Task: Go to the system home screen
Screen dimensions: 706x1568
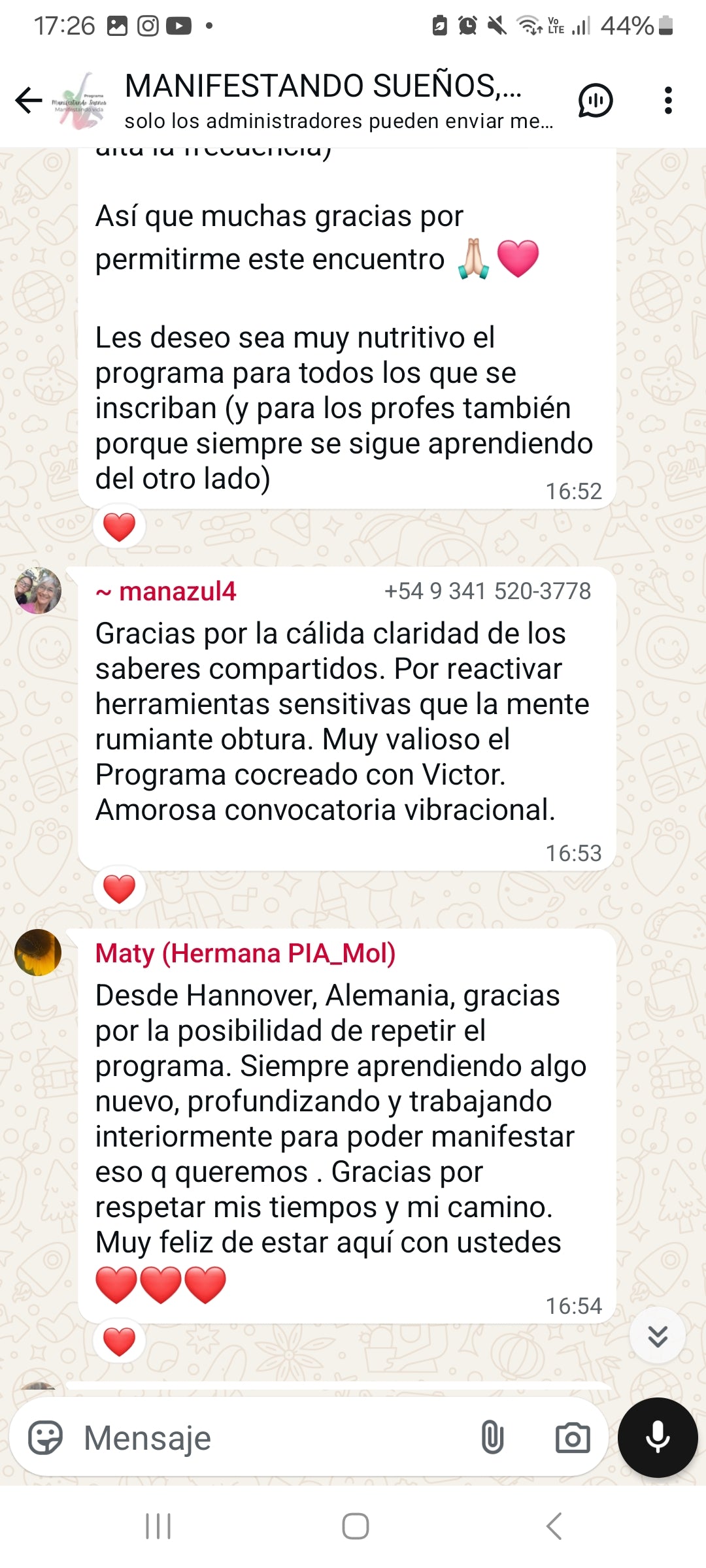Action: 355,1526
